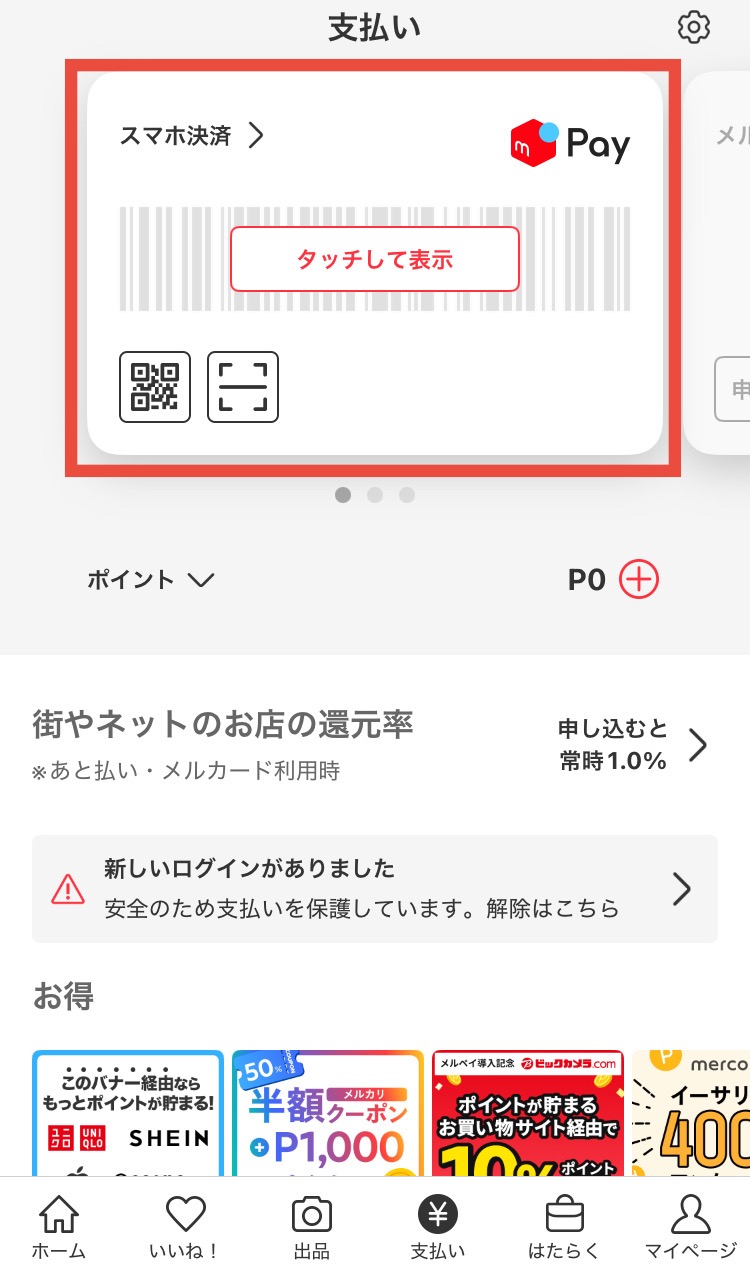Image resolution: width=750 pixels, height=1268 pixels.
Task: Open the UNIQLO SHEIN points banner
Action: 128,1112
